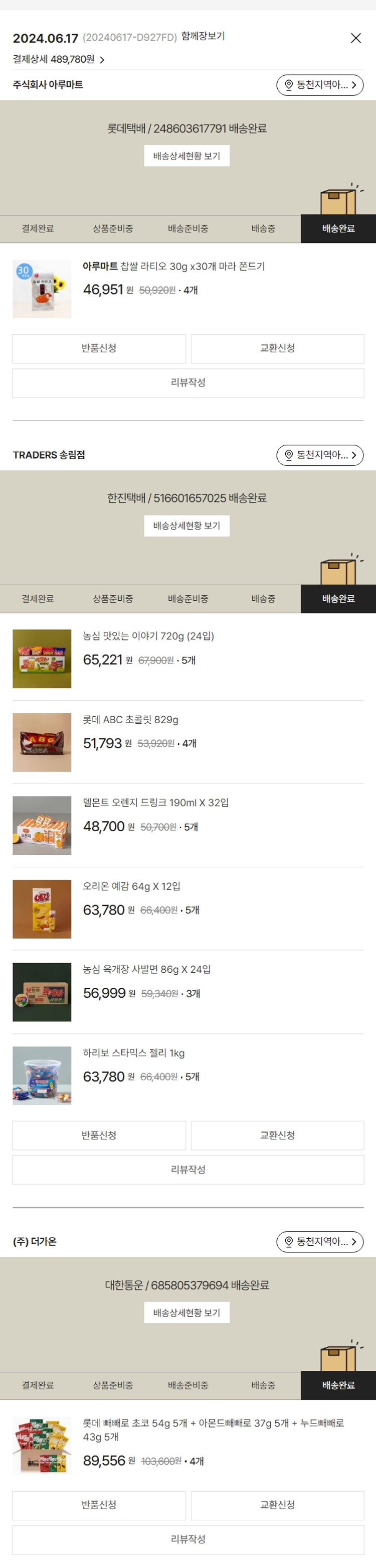View 롯데택배 delivery status details
This screenshot has height=1568, width=376.
[187, 156]
